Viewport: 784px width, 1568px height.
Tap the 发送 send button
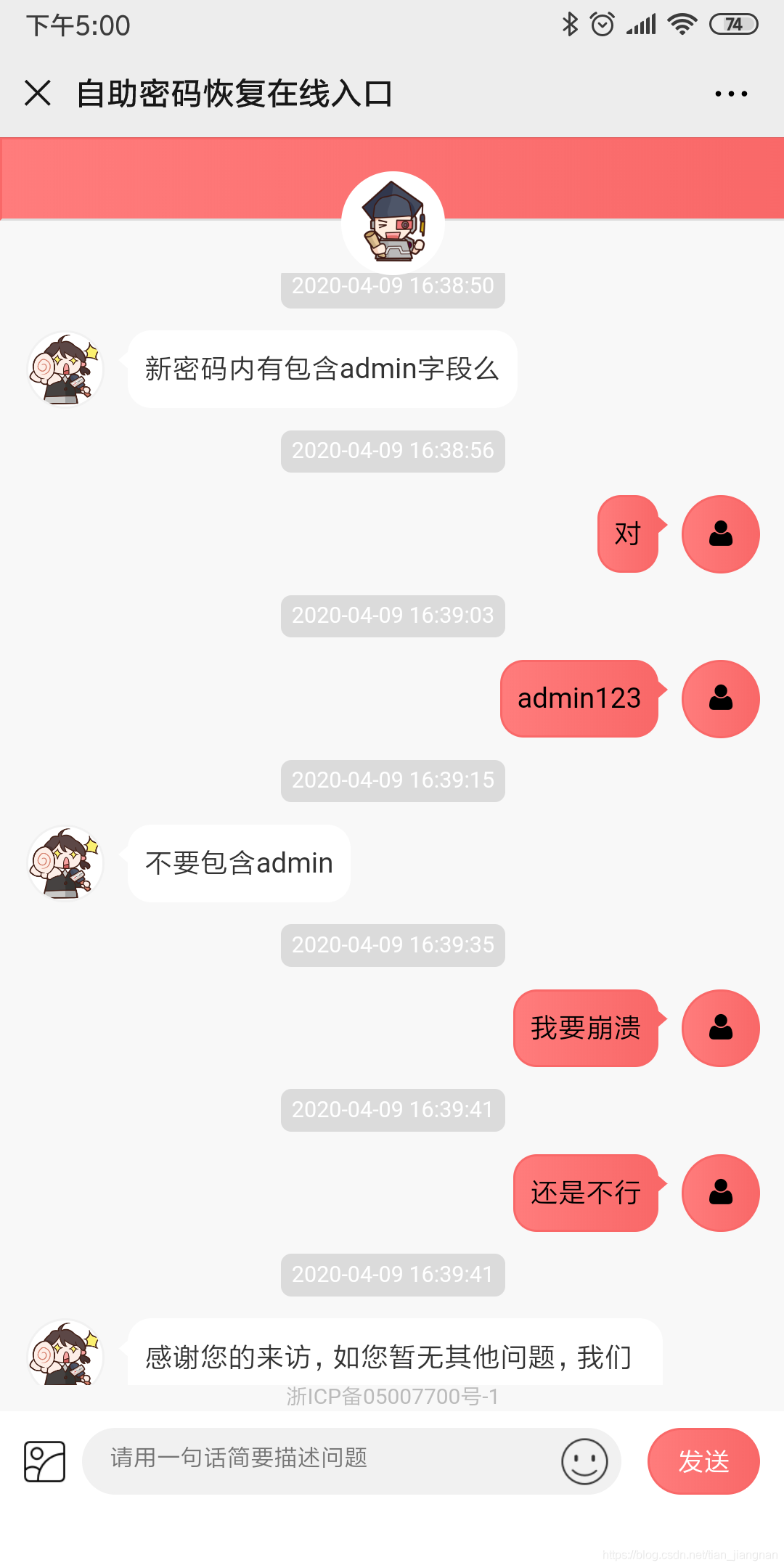[x=703, y=1461]
